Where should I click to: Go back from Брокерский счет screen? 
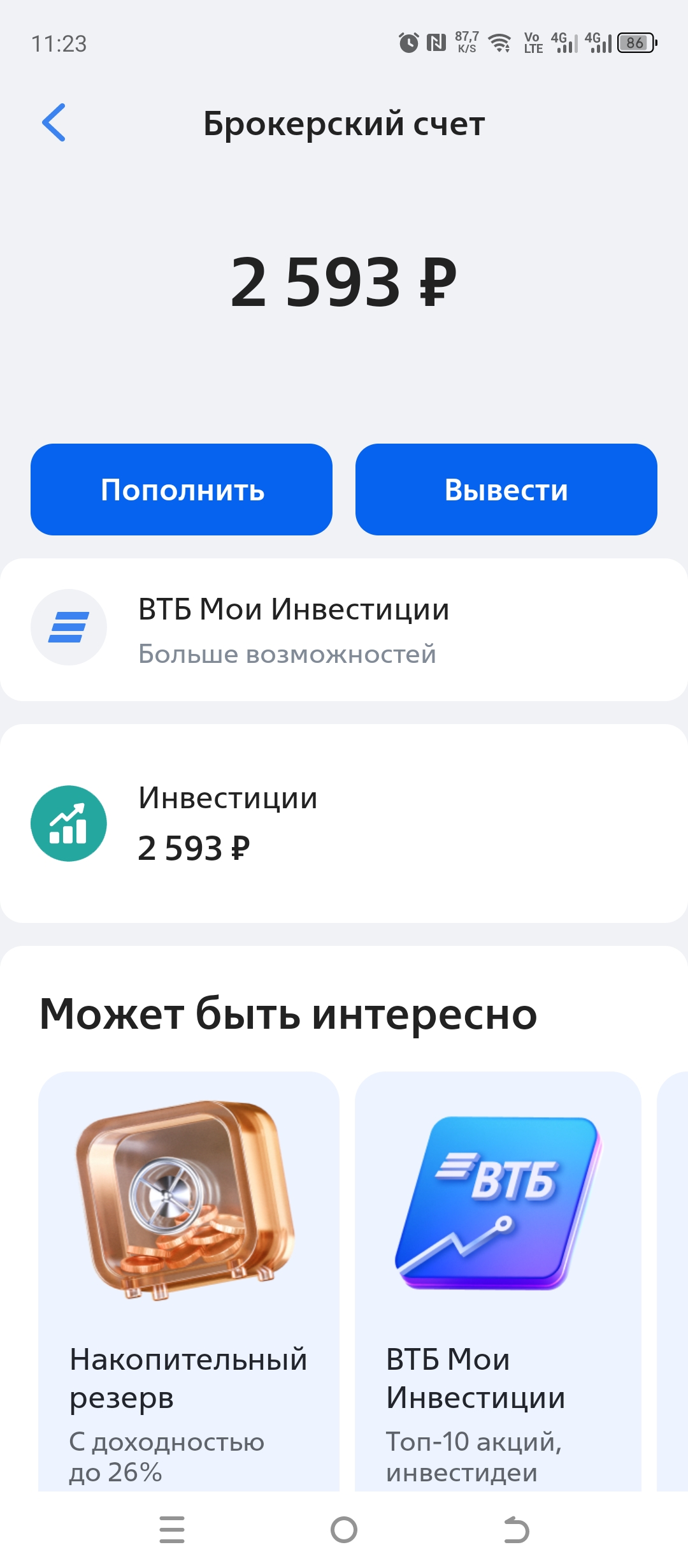[x=54, y=122]
